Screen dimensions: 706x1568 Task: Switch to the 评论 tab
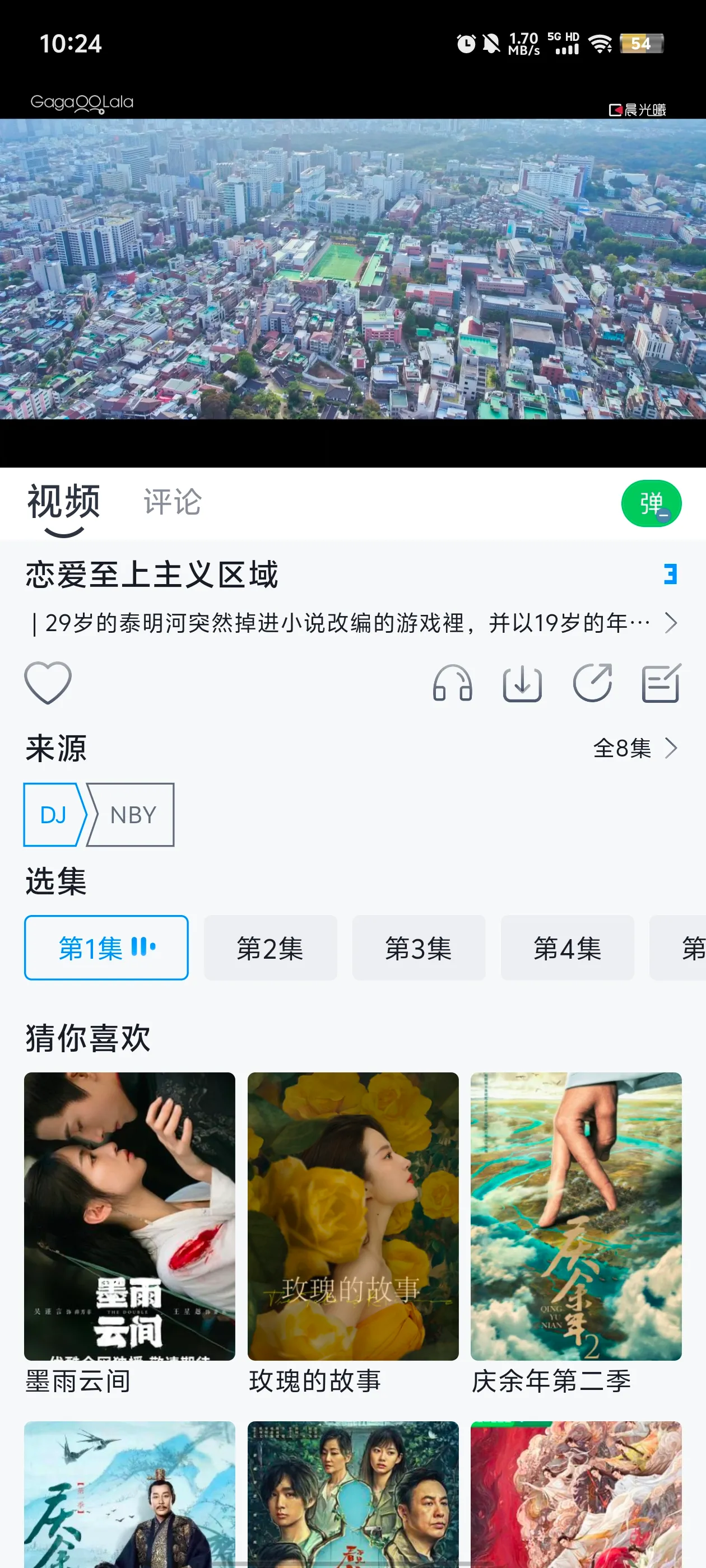[x=173, y=503]
